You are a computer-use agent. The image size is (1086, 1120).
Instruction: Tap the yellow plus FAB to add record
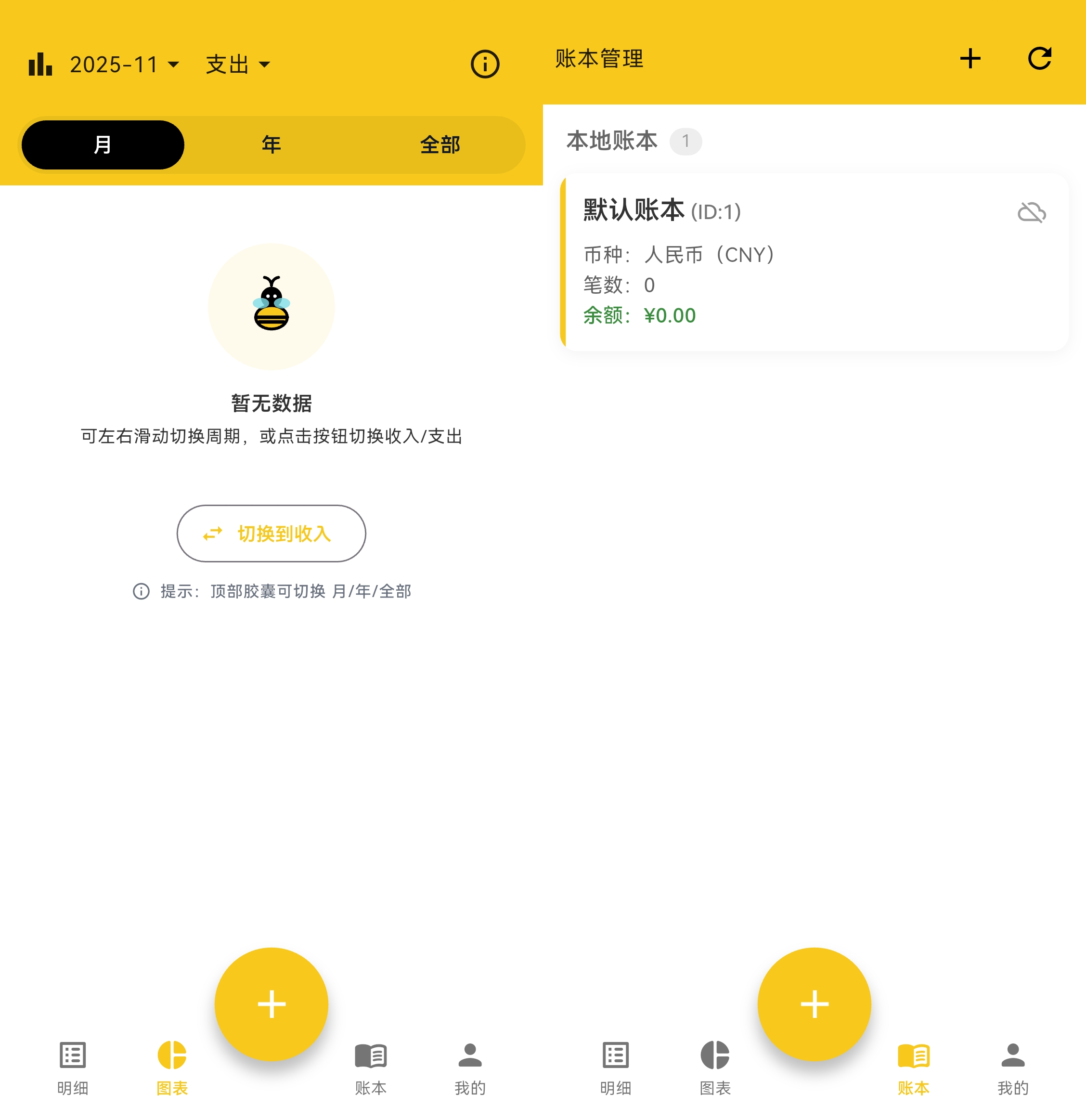point(271,1004)
